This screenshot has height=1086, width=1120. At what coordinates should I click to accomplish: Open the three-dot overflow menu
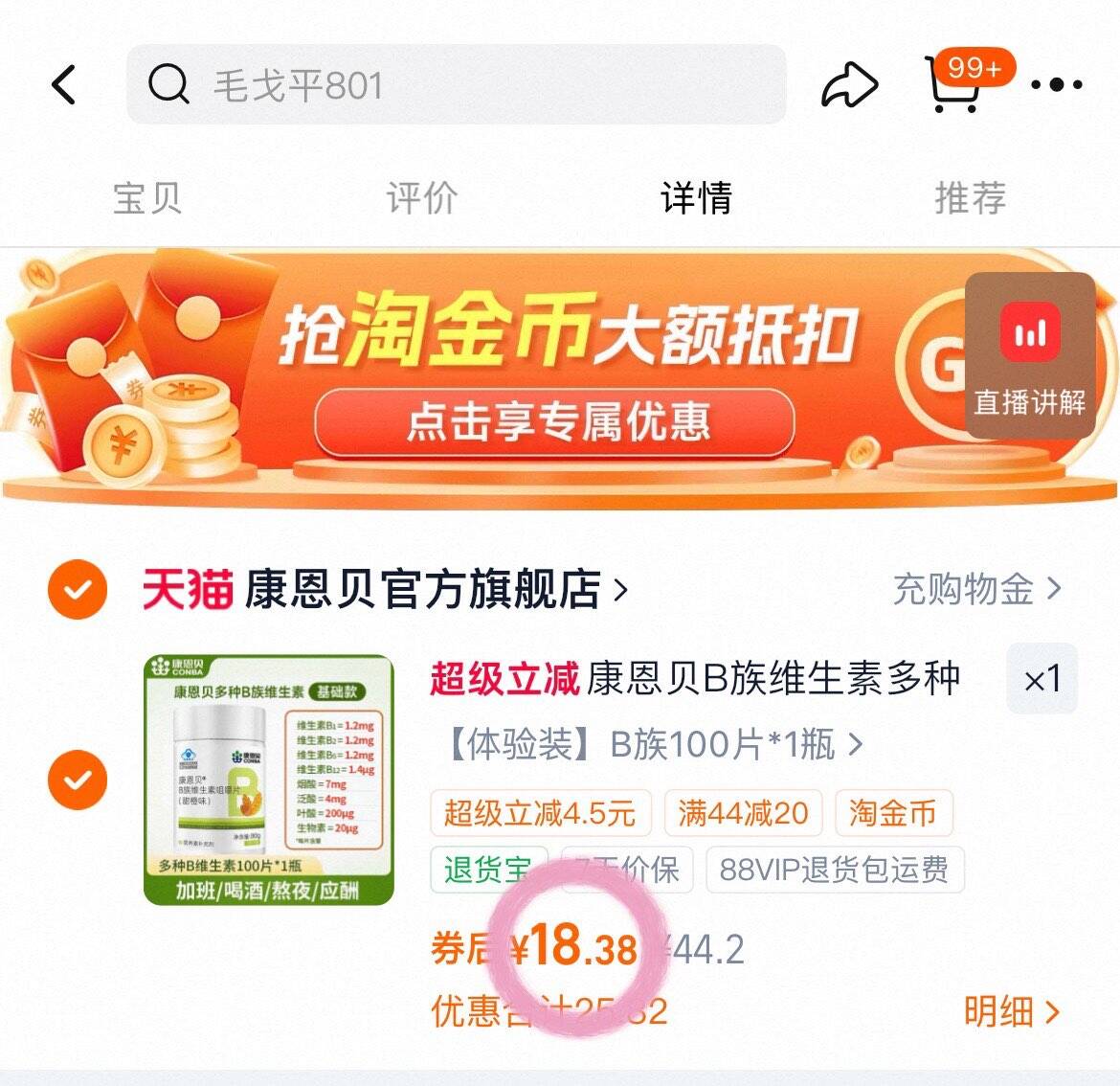click(x=1057, y=85)
